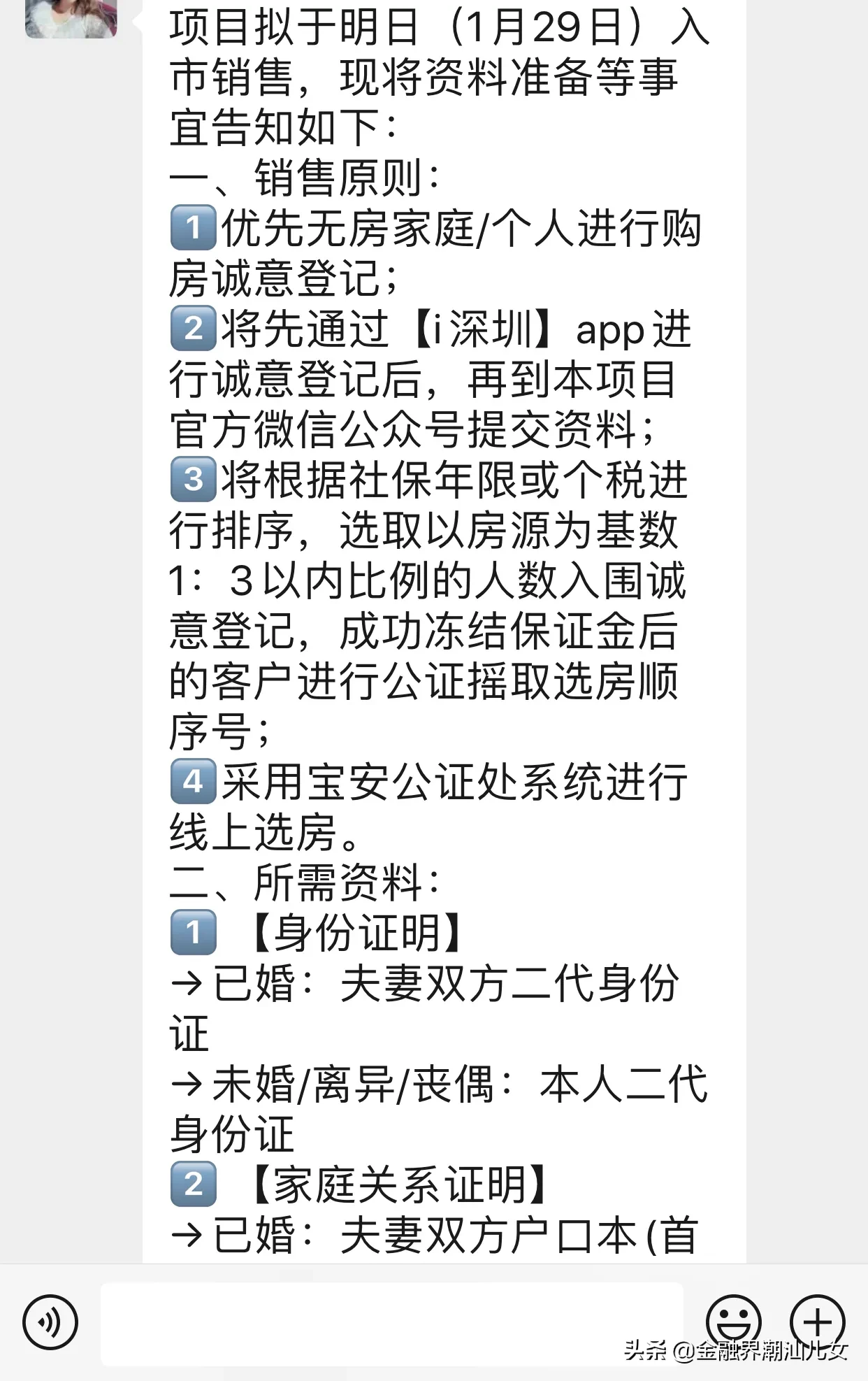Viewport: 868px width, 1381px height.
Task: Open the emoji picker
Action: [733, 1320]
